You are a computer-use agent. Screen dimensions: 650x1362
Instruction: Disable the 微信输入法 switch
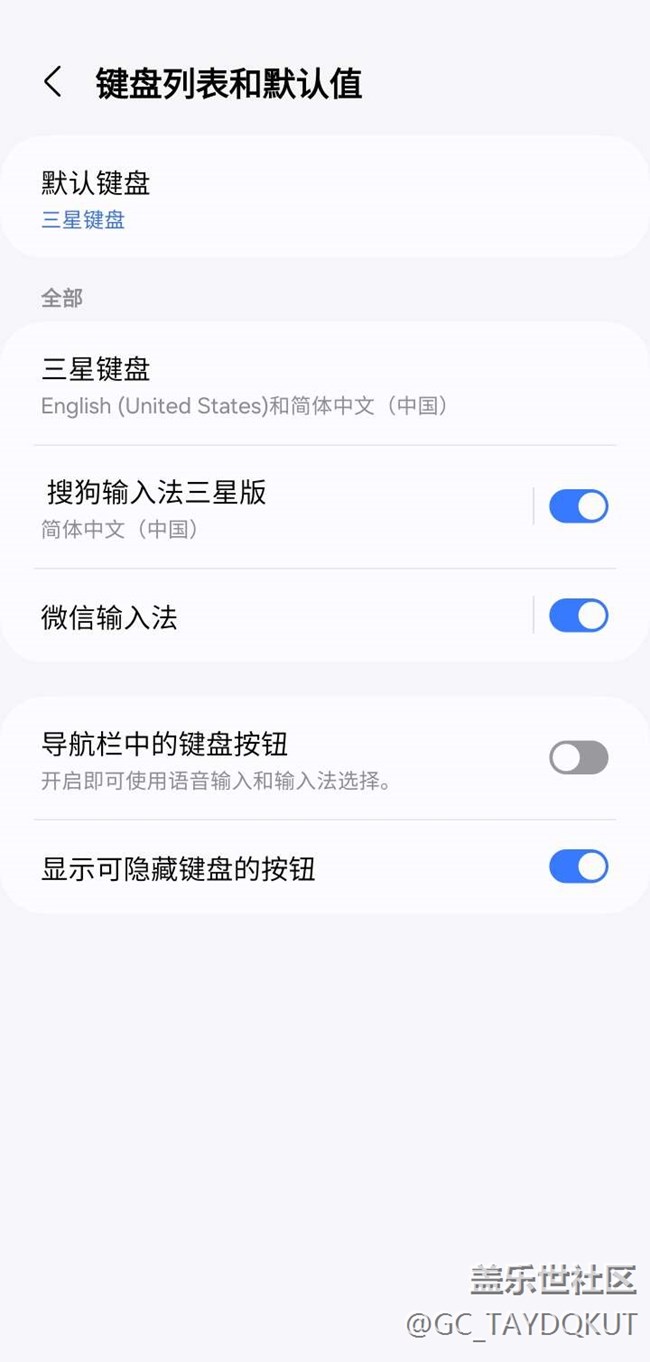click(x=578, y=616)
